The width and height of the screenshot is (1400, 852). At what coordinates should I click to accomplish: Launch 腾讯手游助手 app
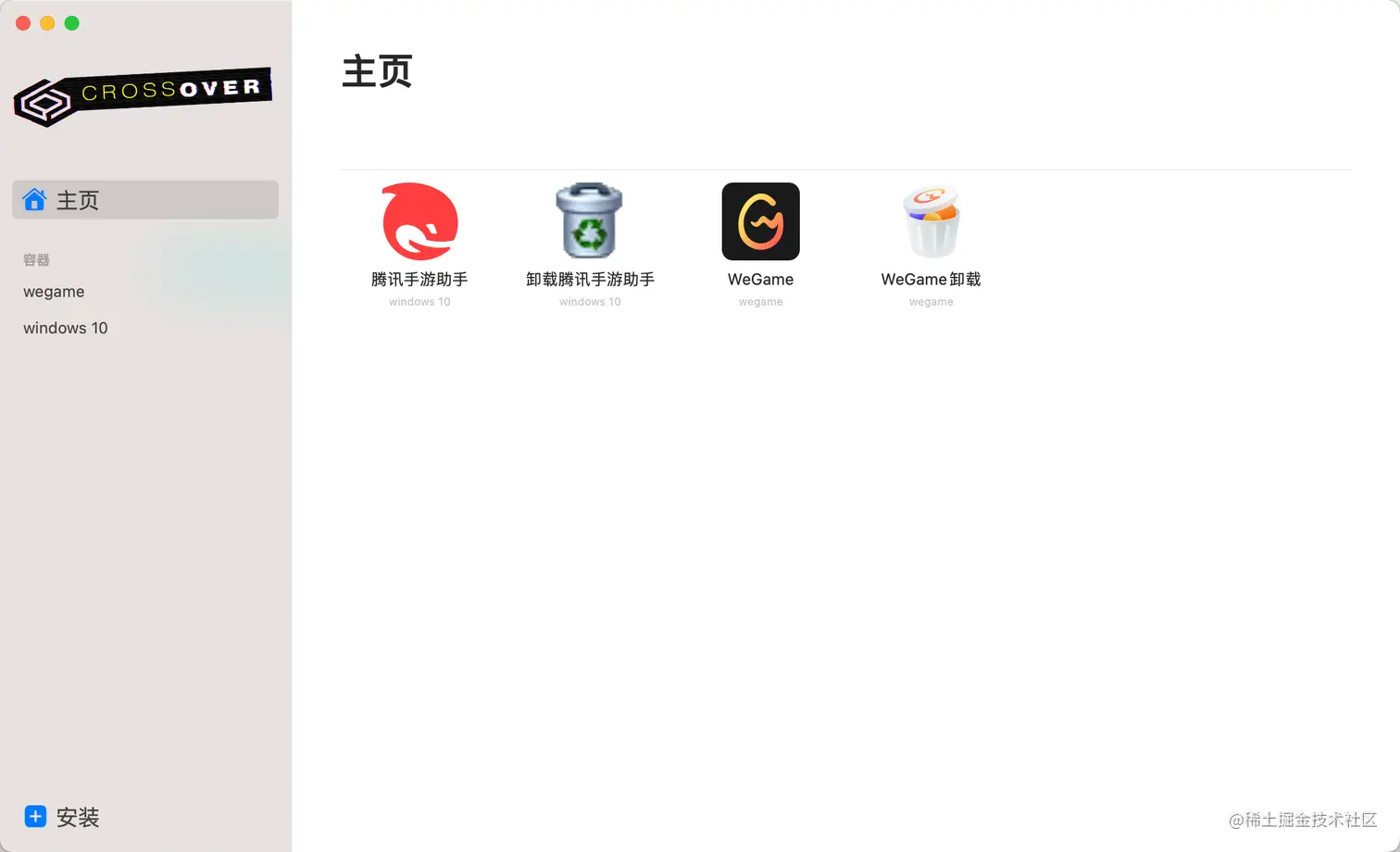pos(419,222)
